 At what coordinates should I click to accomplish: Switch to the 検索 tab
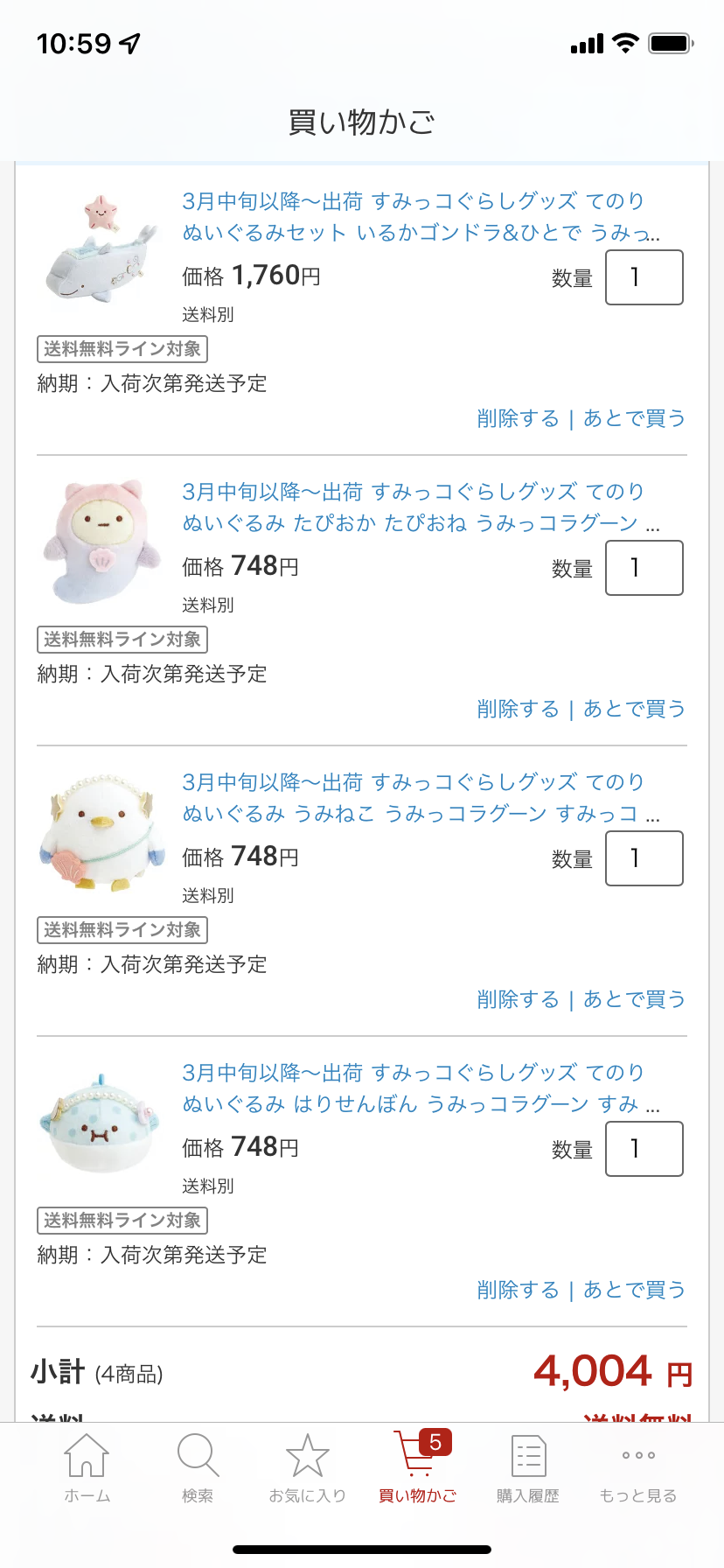[198, 1466]
